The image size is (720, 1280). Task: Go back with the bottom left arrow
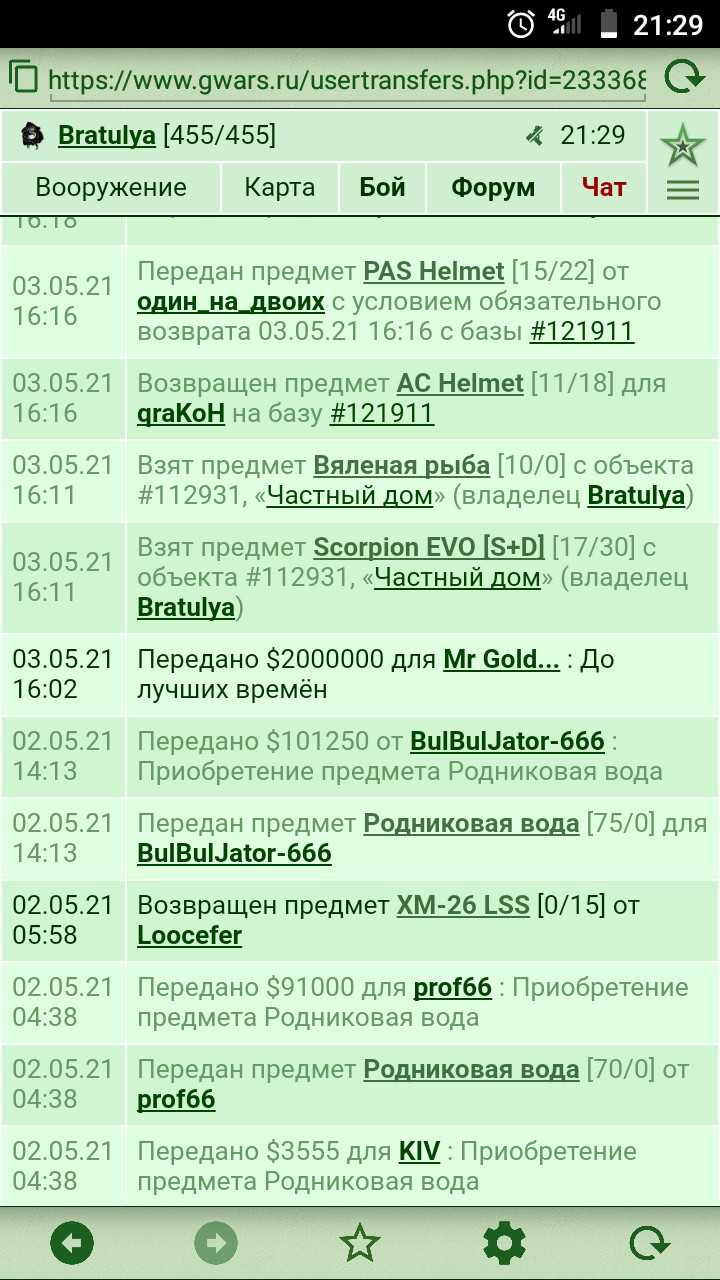point(72,1244)
